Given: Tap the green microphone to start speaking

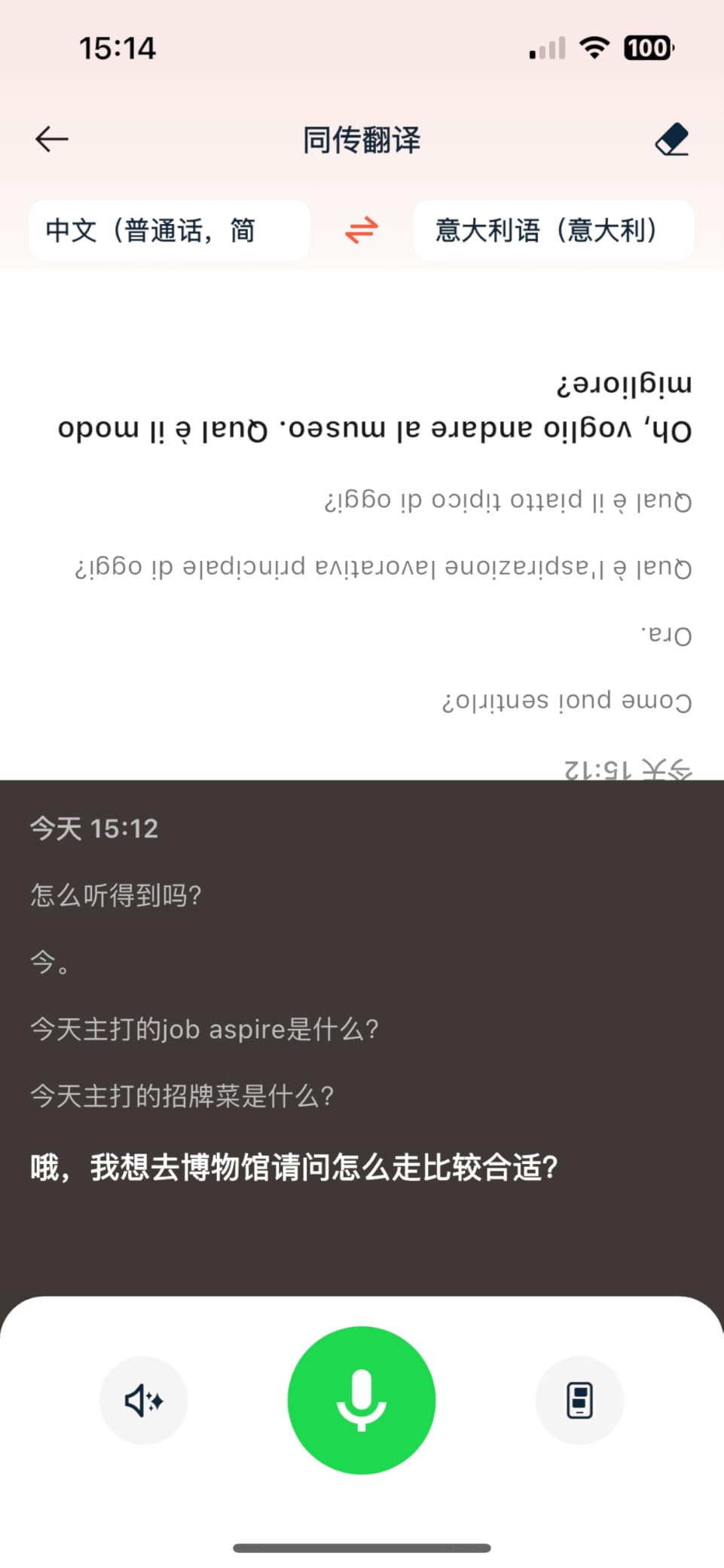Looking at the screenshot, I should point(362,1400).
